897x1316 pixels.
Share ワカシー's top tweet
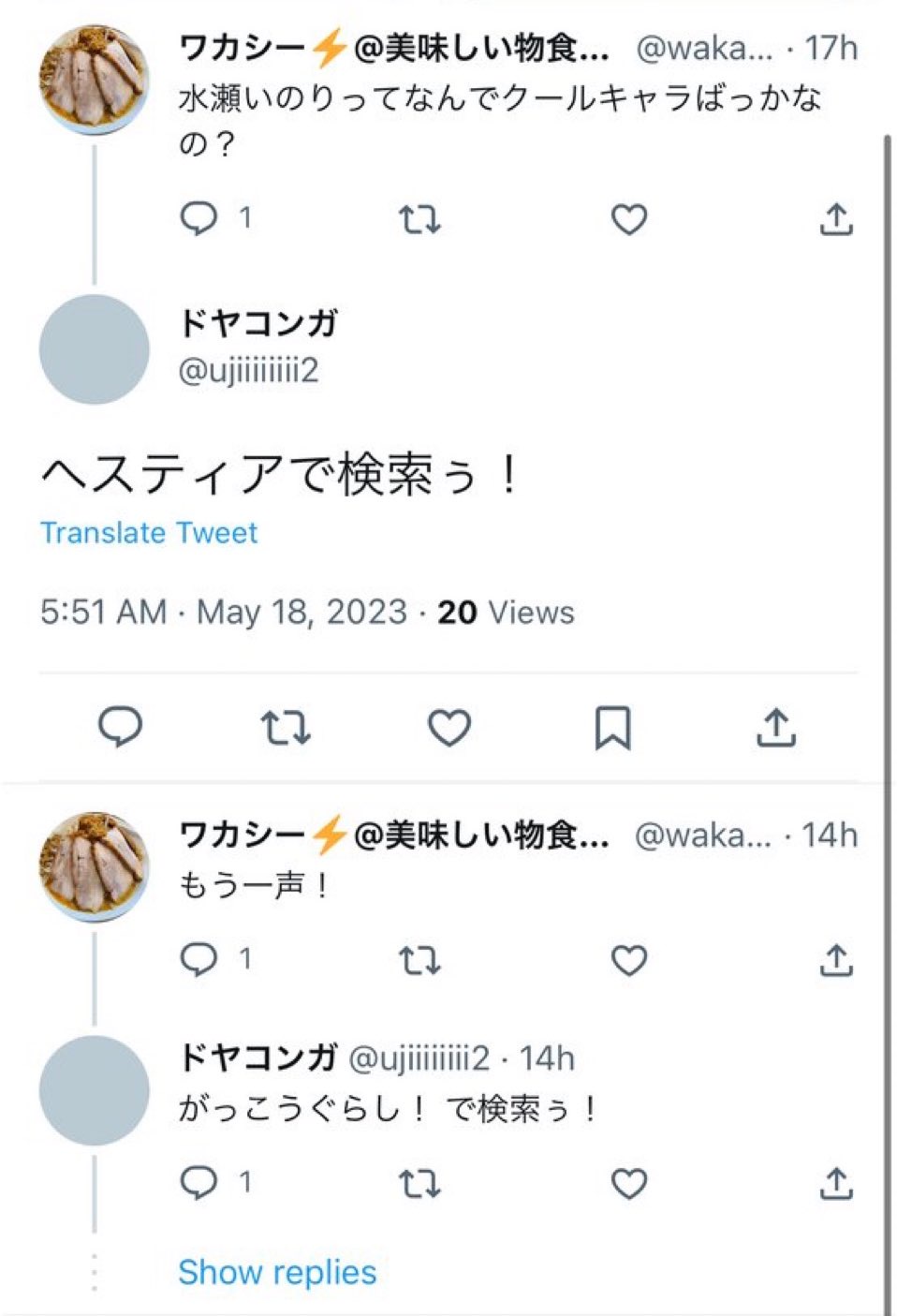tap(836, 219)
